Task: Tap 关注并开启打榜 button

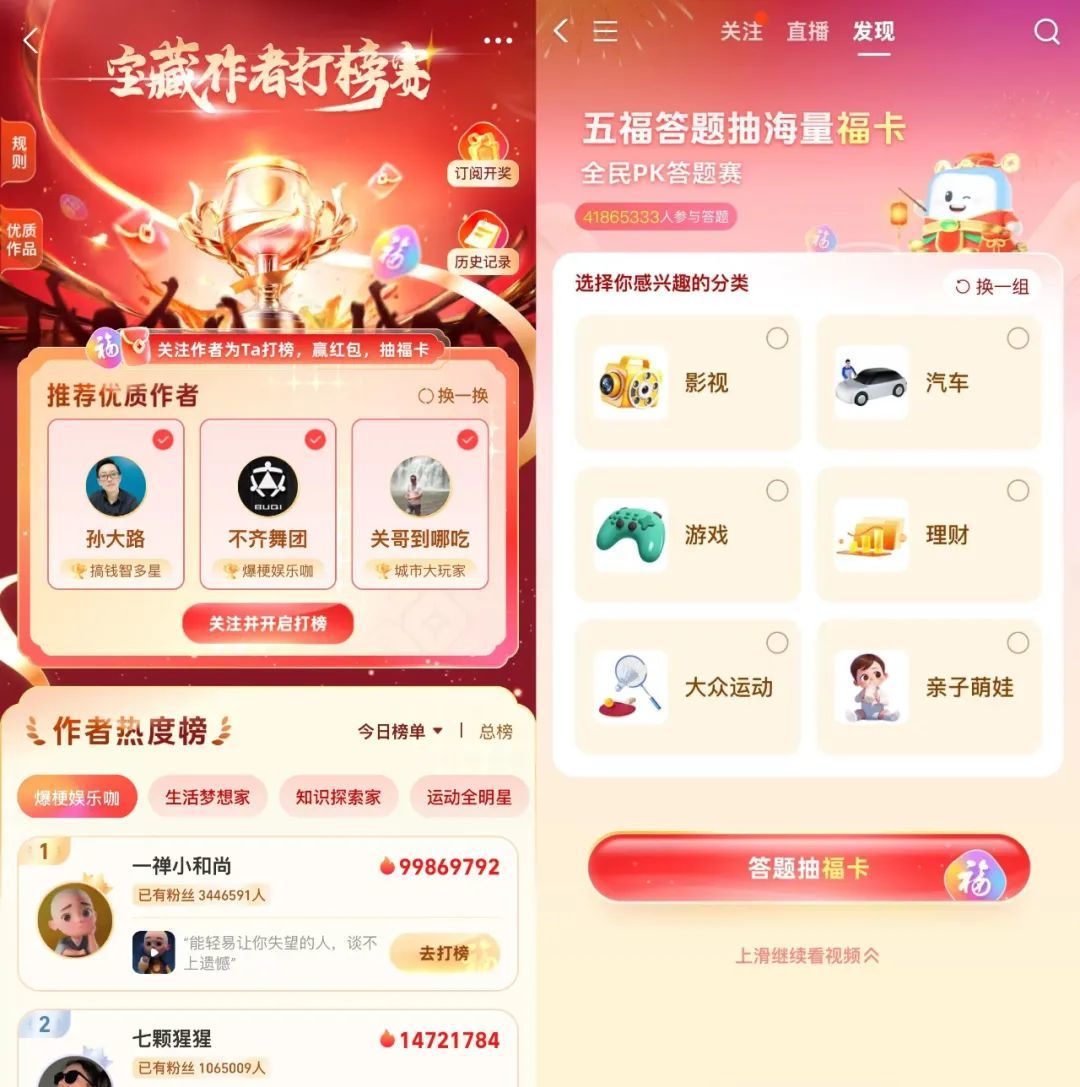Action: (x=268, y=624)
